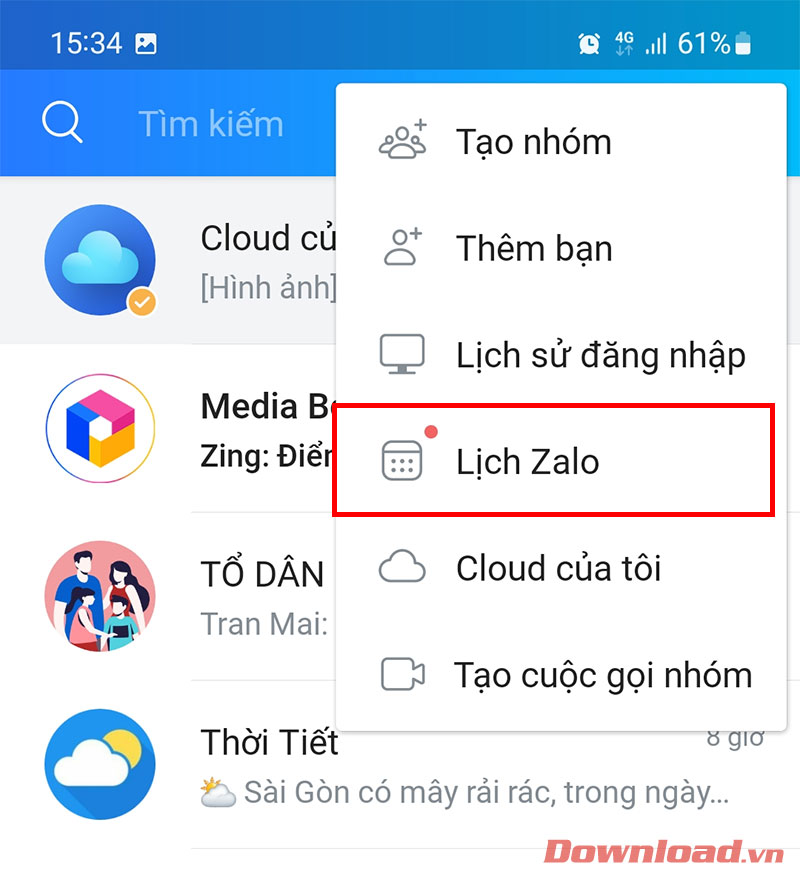Select the video camera icon for group call
This screenshot has height=871, width=800.
click(401, 674)
